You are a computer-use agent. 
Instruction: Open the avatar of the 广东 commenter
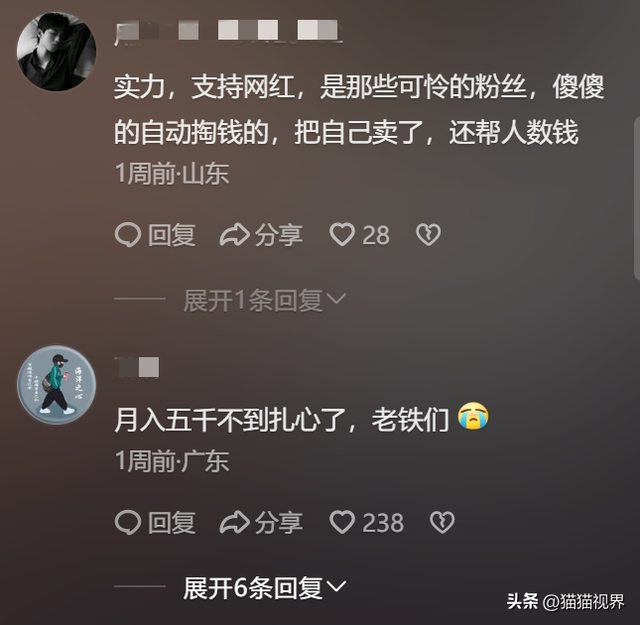pyautogui.click(x=56, y=385)
